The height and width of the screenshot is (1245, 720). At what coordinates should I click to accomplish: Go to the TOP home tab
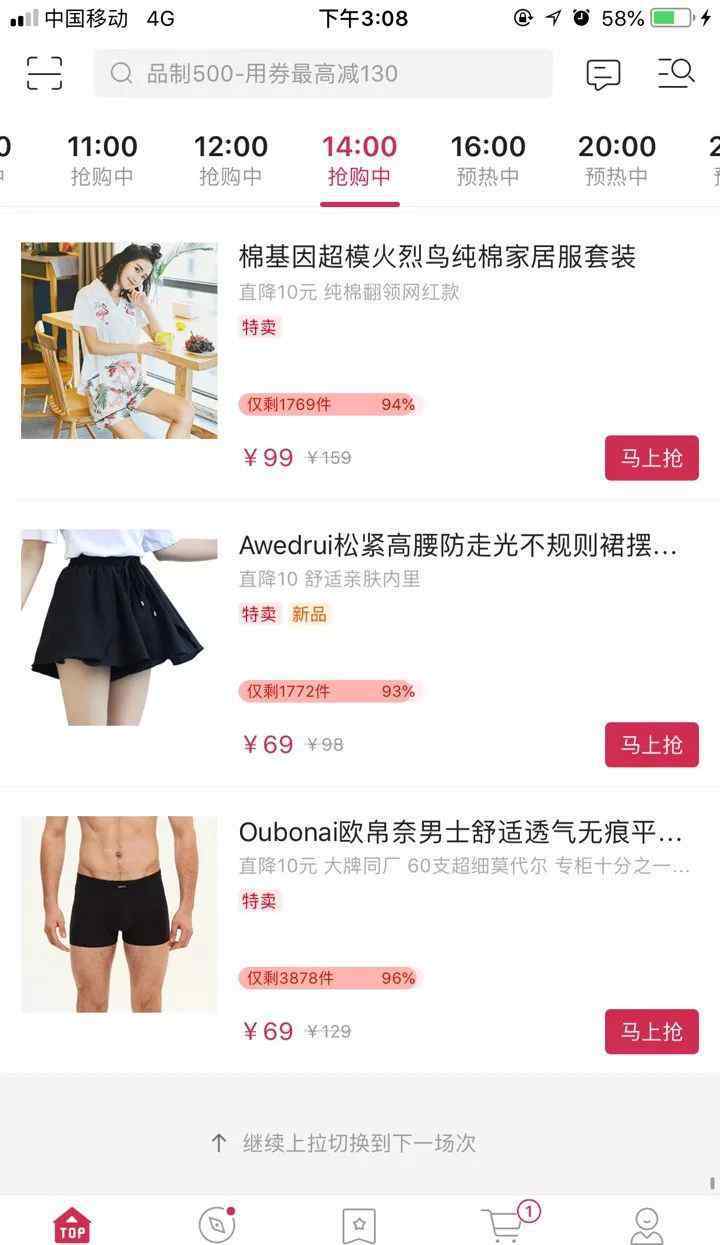(72, 1224)
